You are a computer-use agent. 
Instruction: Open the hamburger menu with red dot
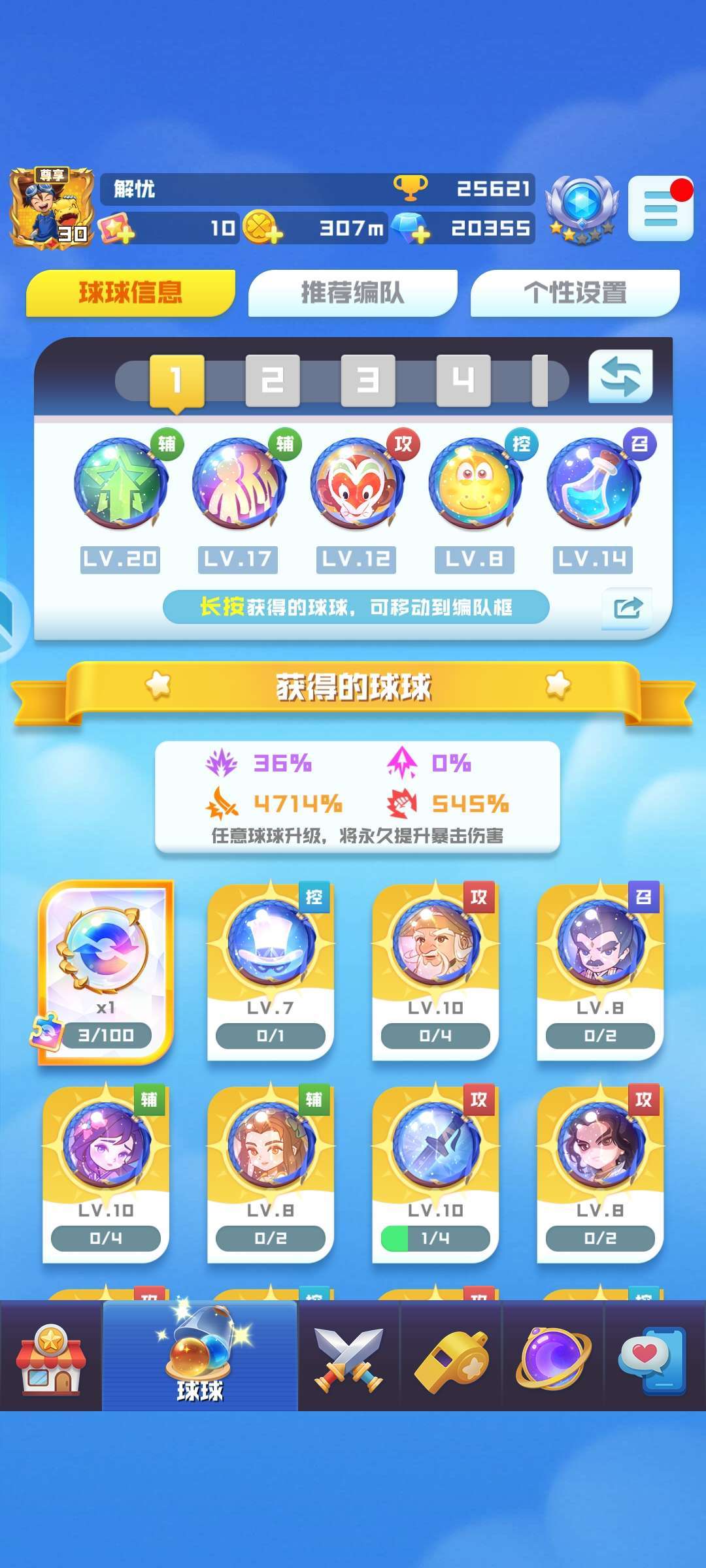pos(660,209)
